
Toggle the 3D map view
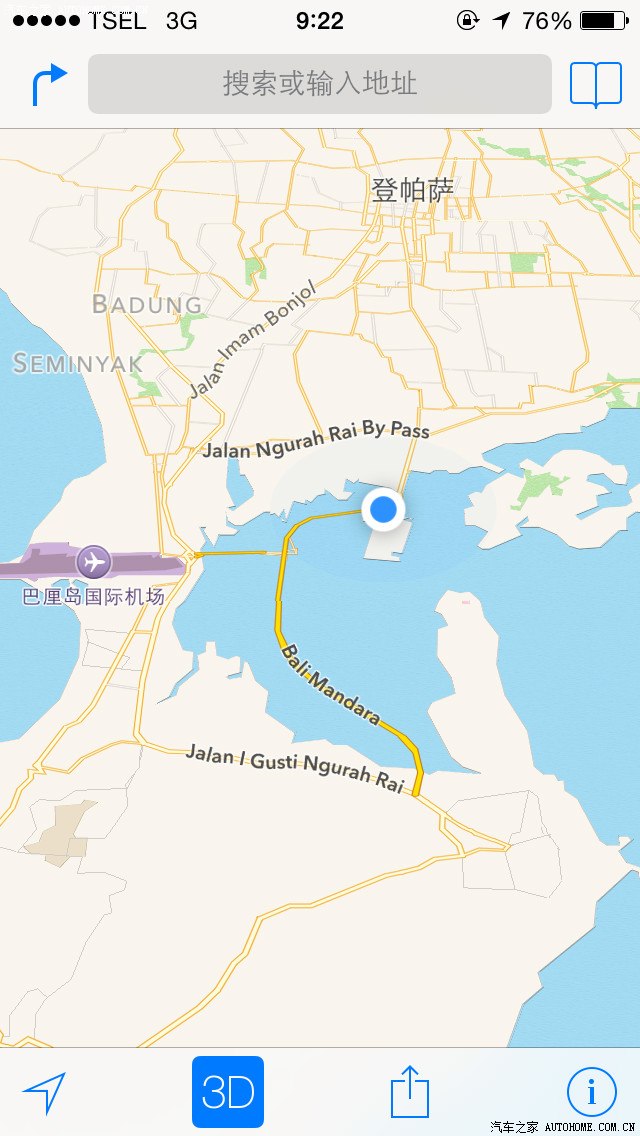tap(228, 1092)
